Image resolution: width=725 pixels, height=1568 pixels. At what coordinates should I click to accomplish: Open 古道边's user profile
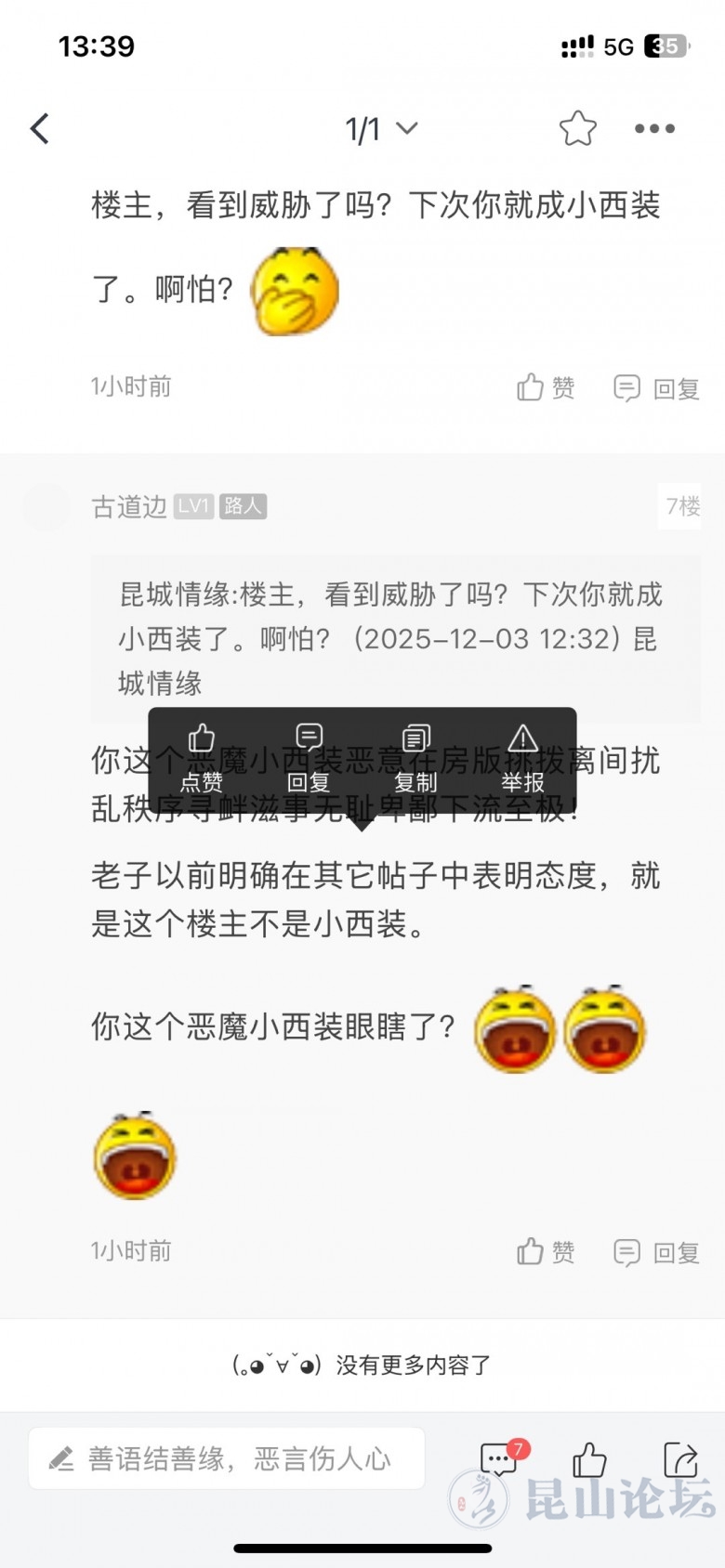(129, 506)
